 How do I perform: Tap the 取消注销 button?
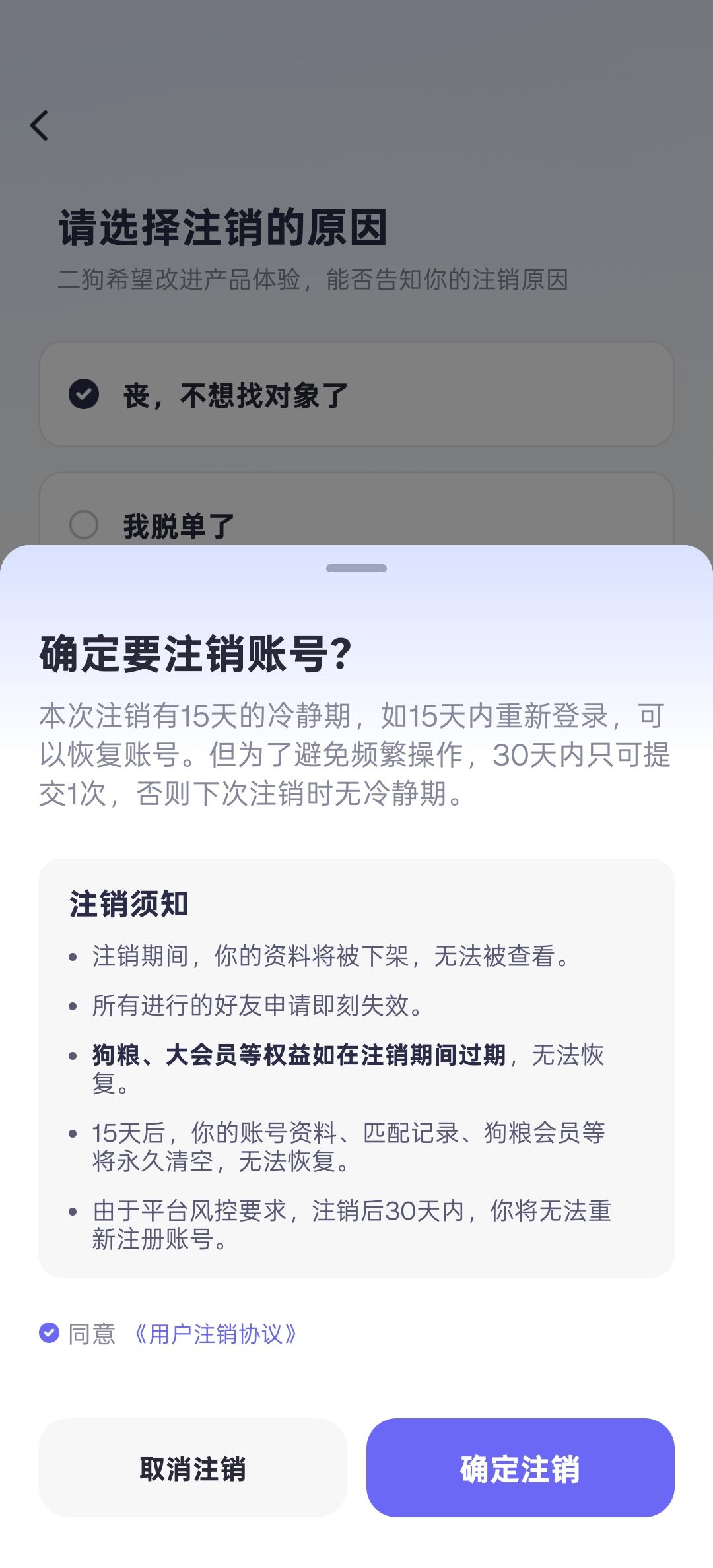(193, 1467)
